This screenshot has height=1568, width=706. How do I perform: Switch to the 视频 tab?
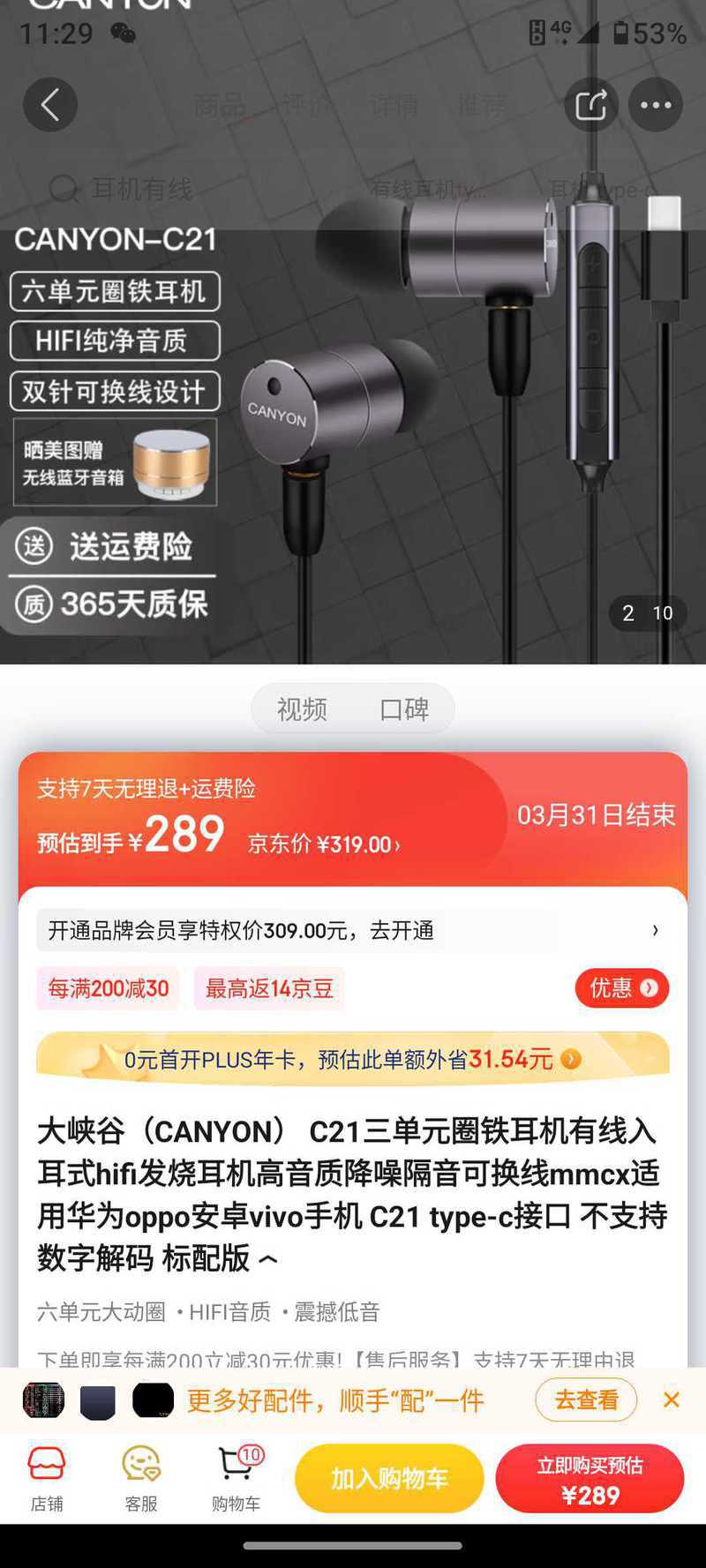click(303, 709)
